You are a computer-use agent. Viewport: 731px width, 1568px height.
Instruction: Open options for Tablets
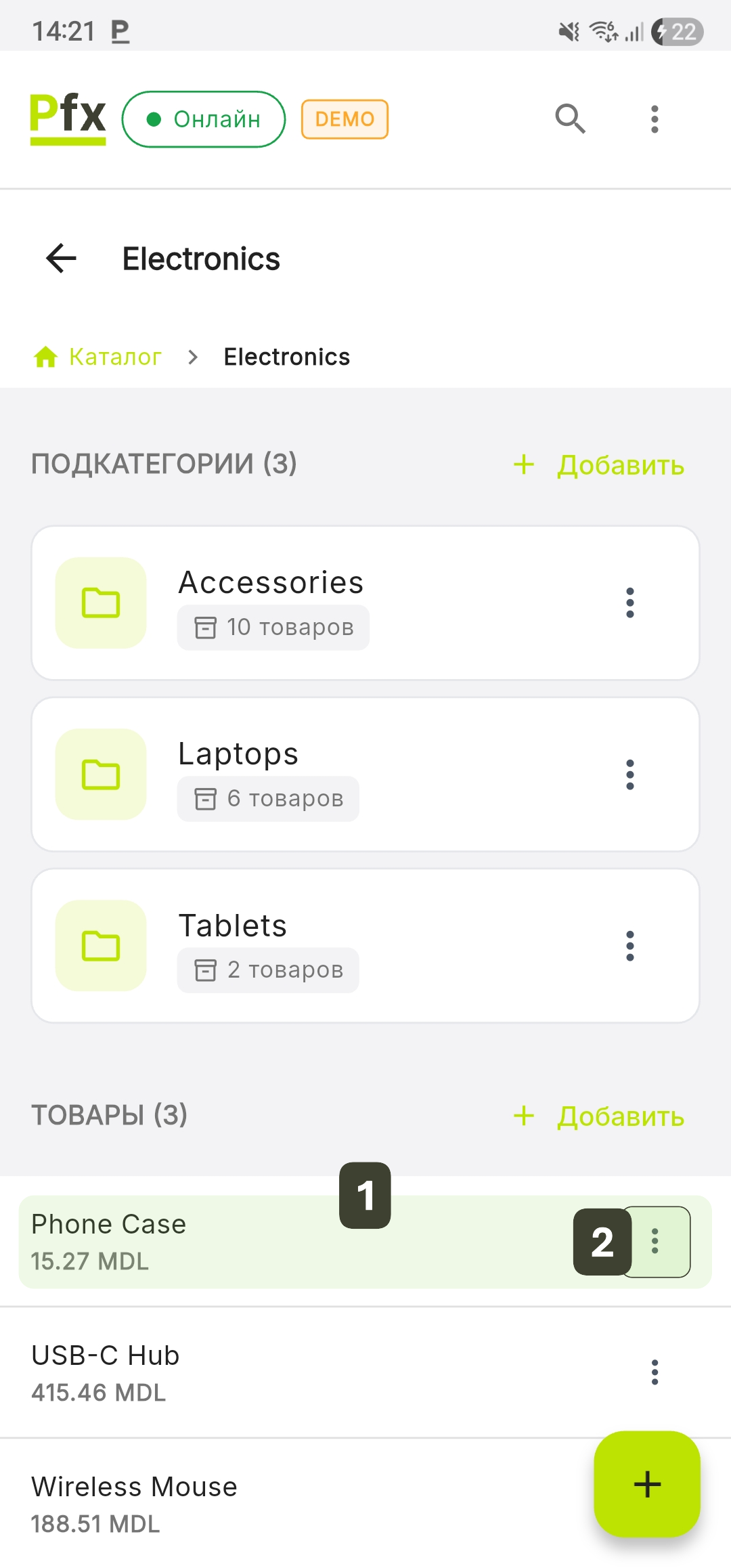630,946
